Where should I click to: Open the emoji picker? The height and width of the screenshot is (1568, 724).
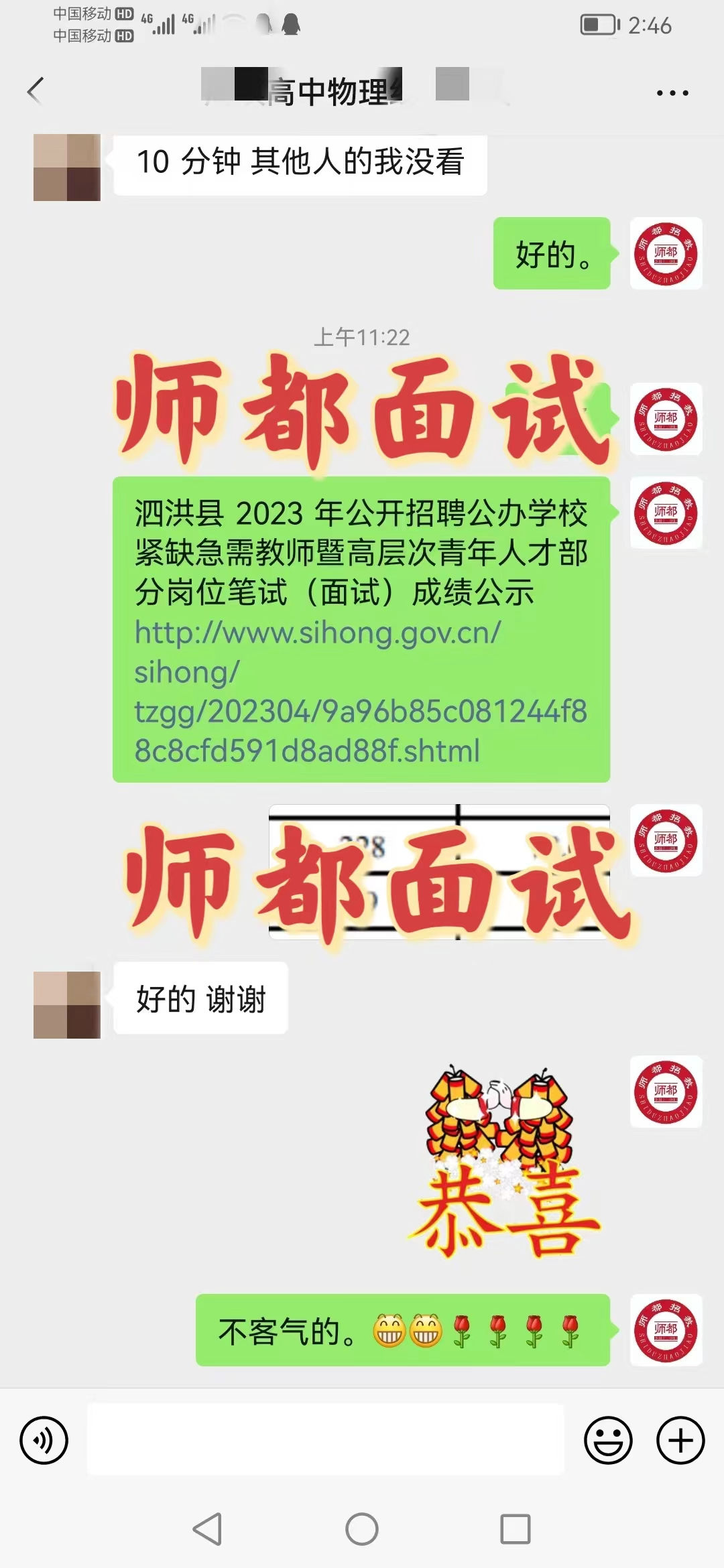click(x=608, y=1440)
